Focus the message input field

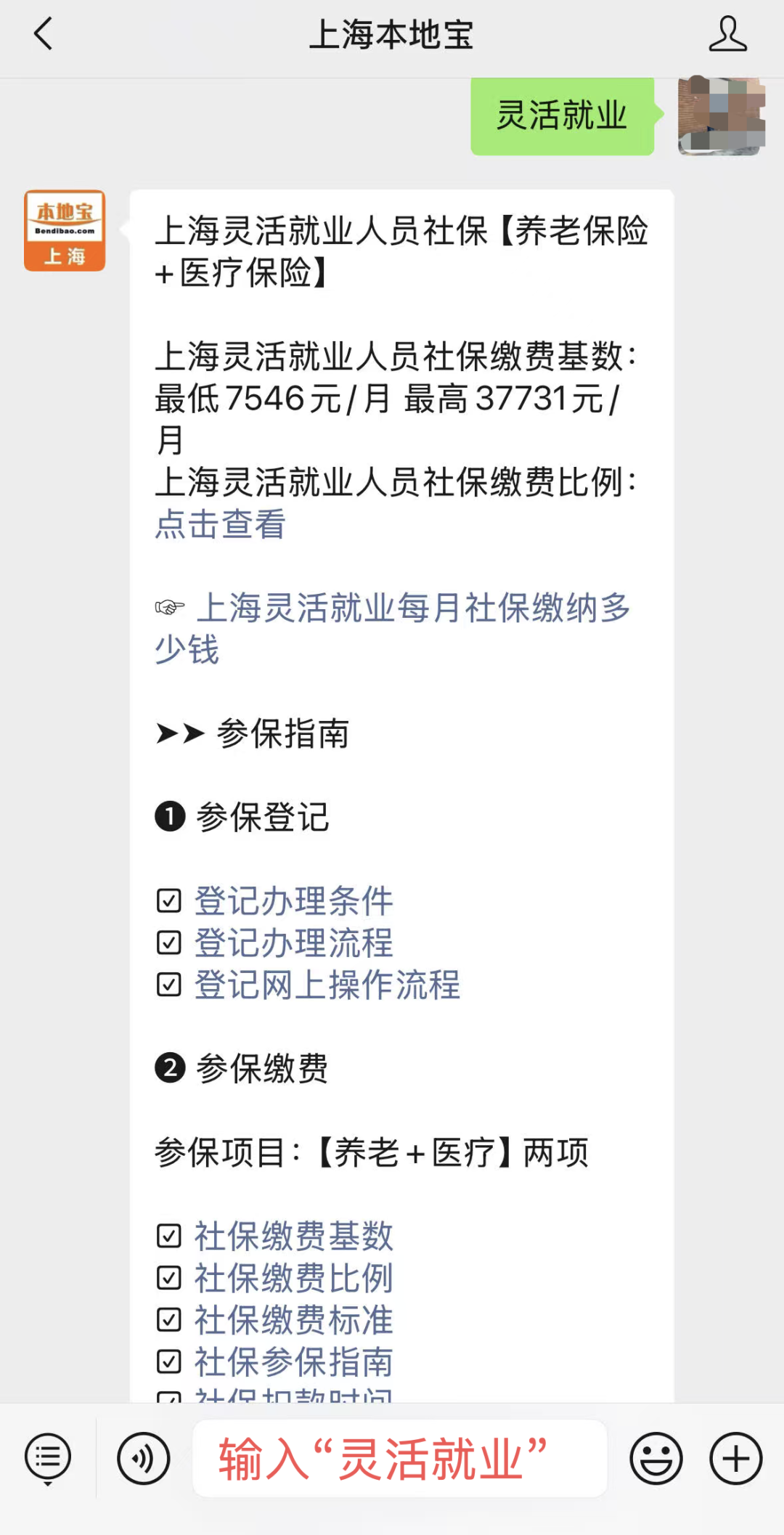tap(400, 1458)
